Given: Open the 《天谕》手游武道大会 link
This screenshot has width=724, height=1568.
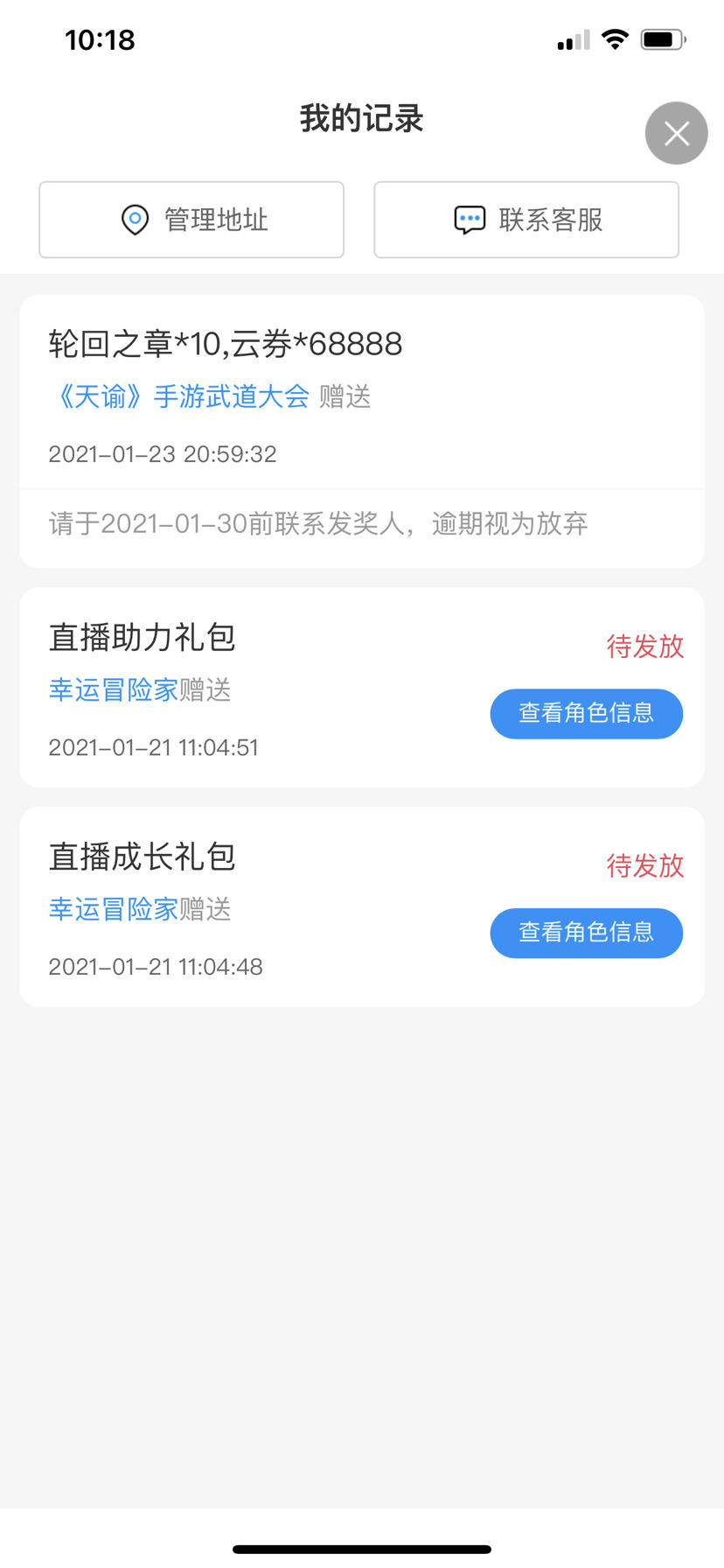Looking at the screenshot, I should click(179, 396).
